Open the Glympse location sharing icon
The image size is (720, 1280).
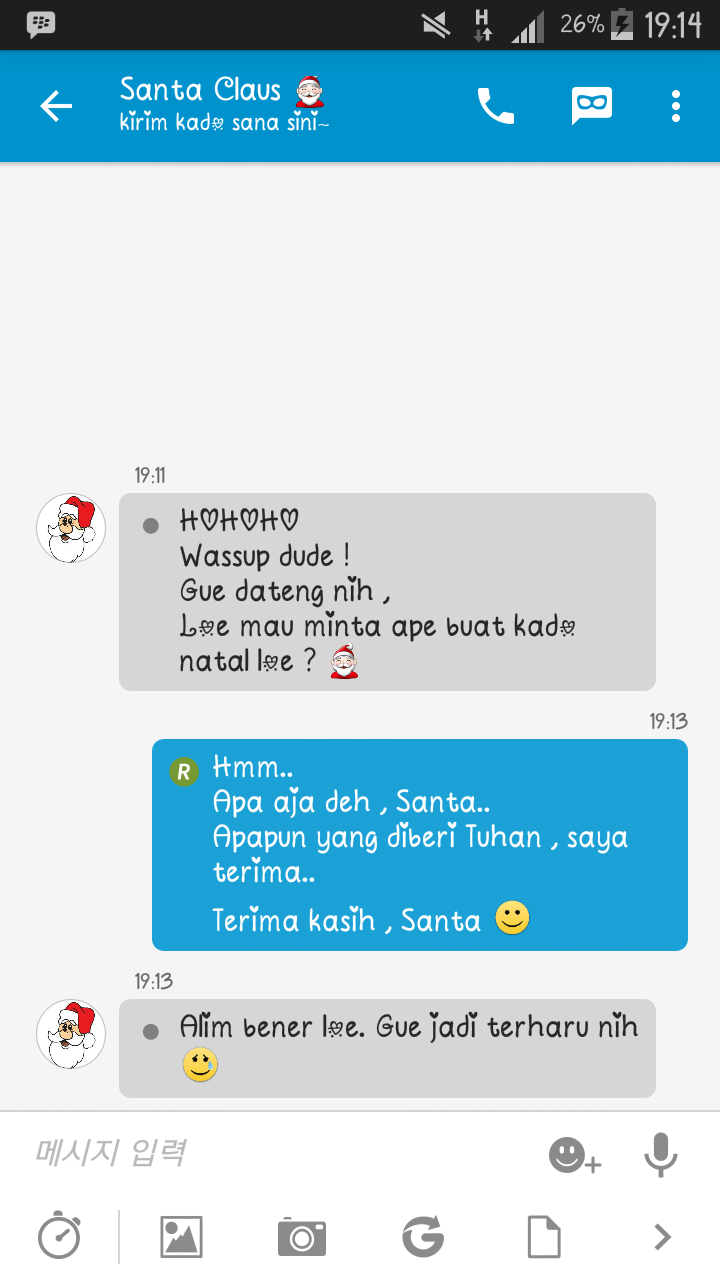[423, 1237]
